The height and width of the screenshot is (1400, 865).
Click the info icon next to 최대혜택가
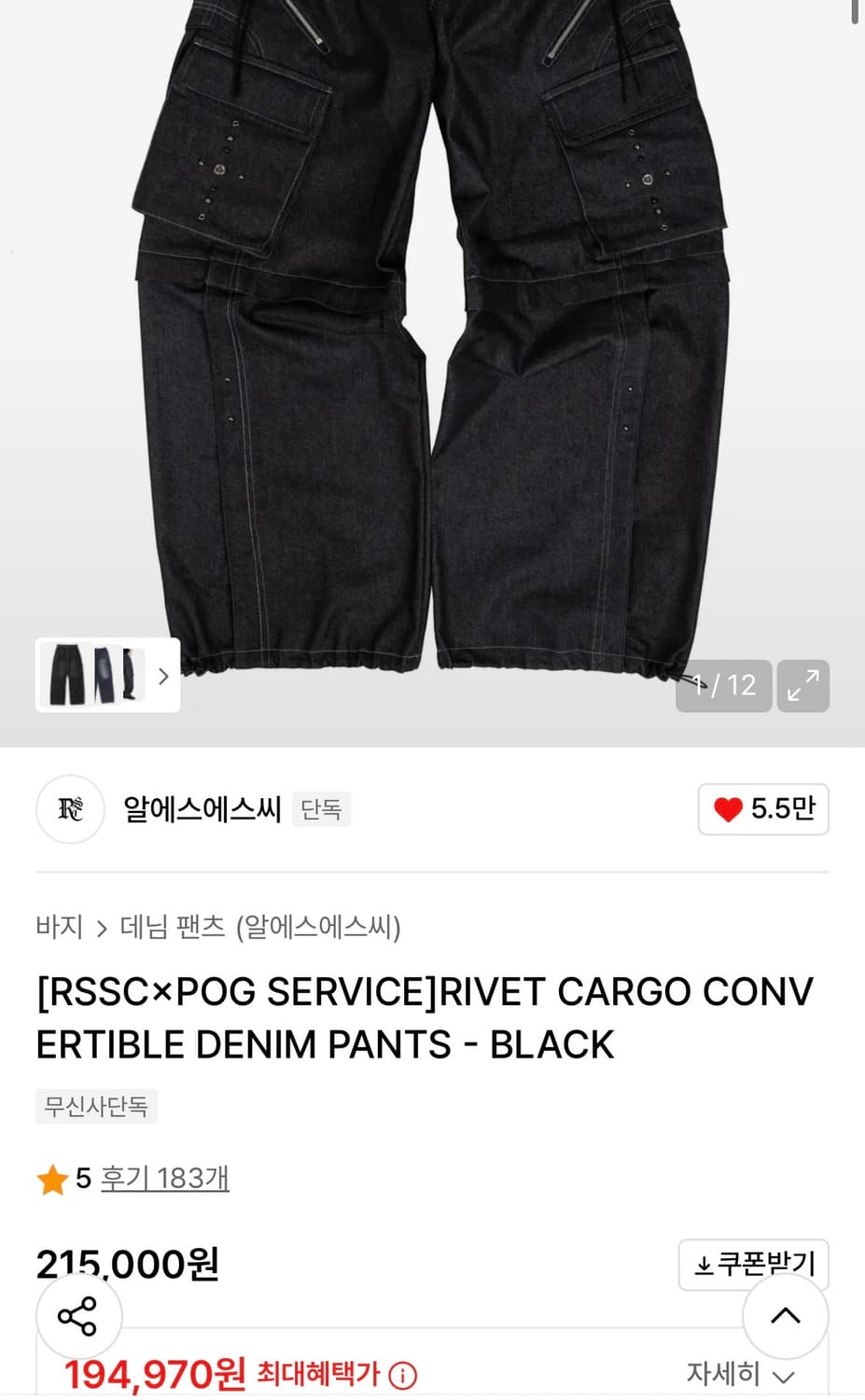(401, 1374)
